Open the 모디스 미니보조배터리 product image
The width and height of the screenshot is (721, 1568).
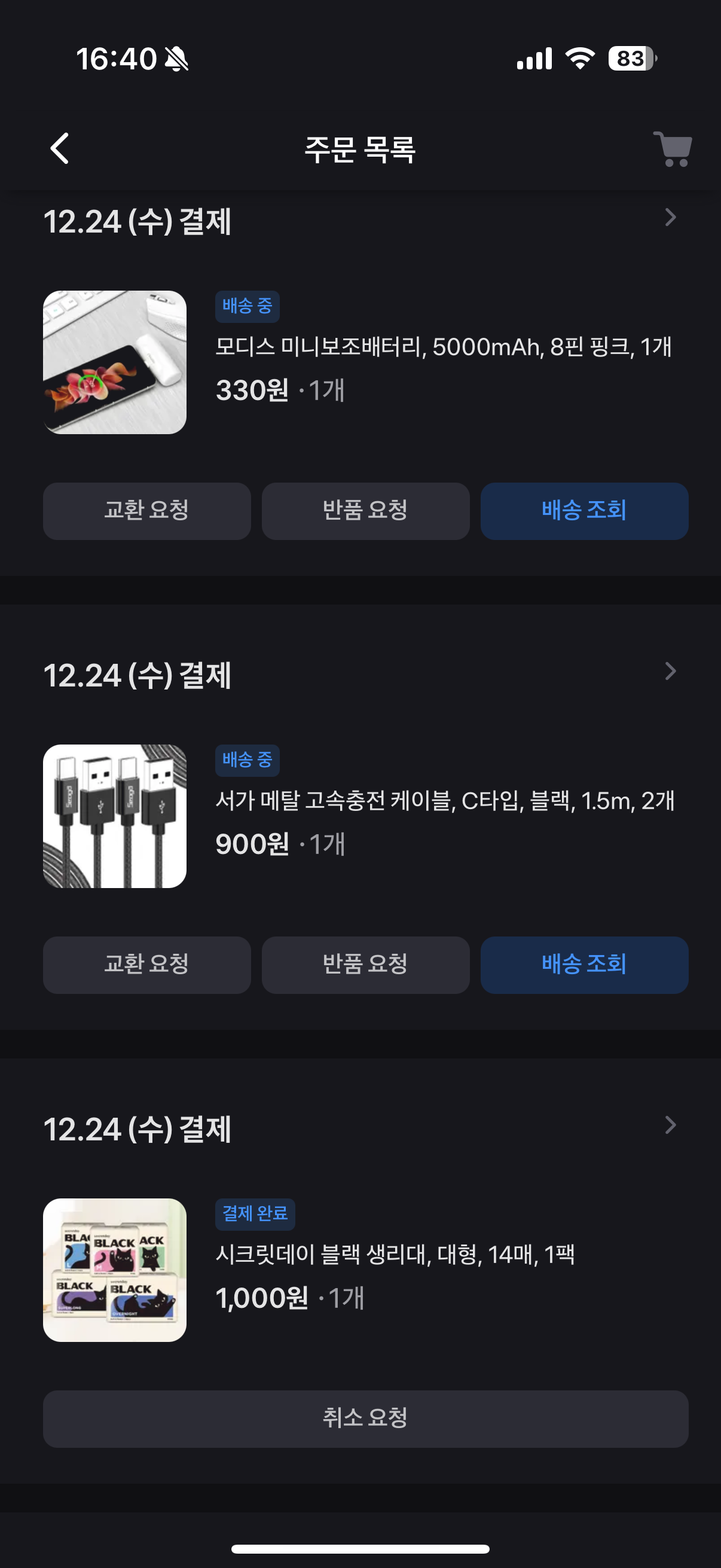pos(114,362)
